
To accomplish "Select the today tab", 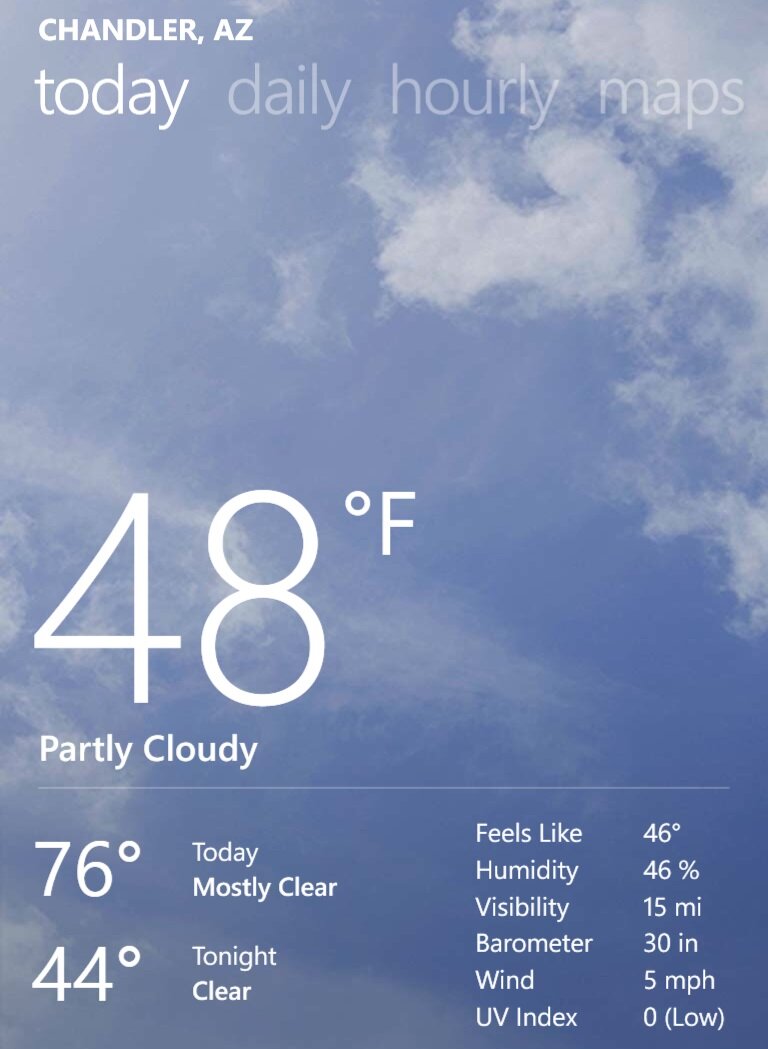I will click(x=111, y=93).
